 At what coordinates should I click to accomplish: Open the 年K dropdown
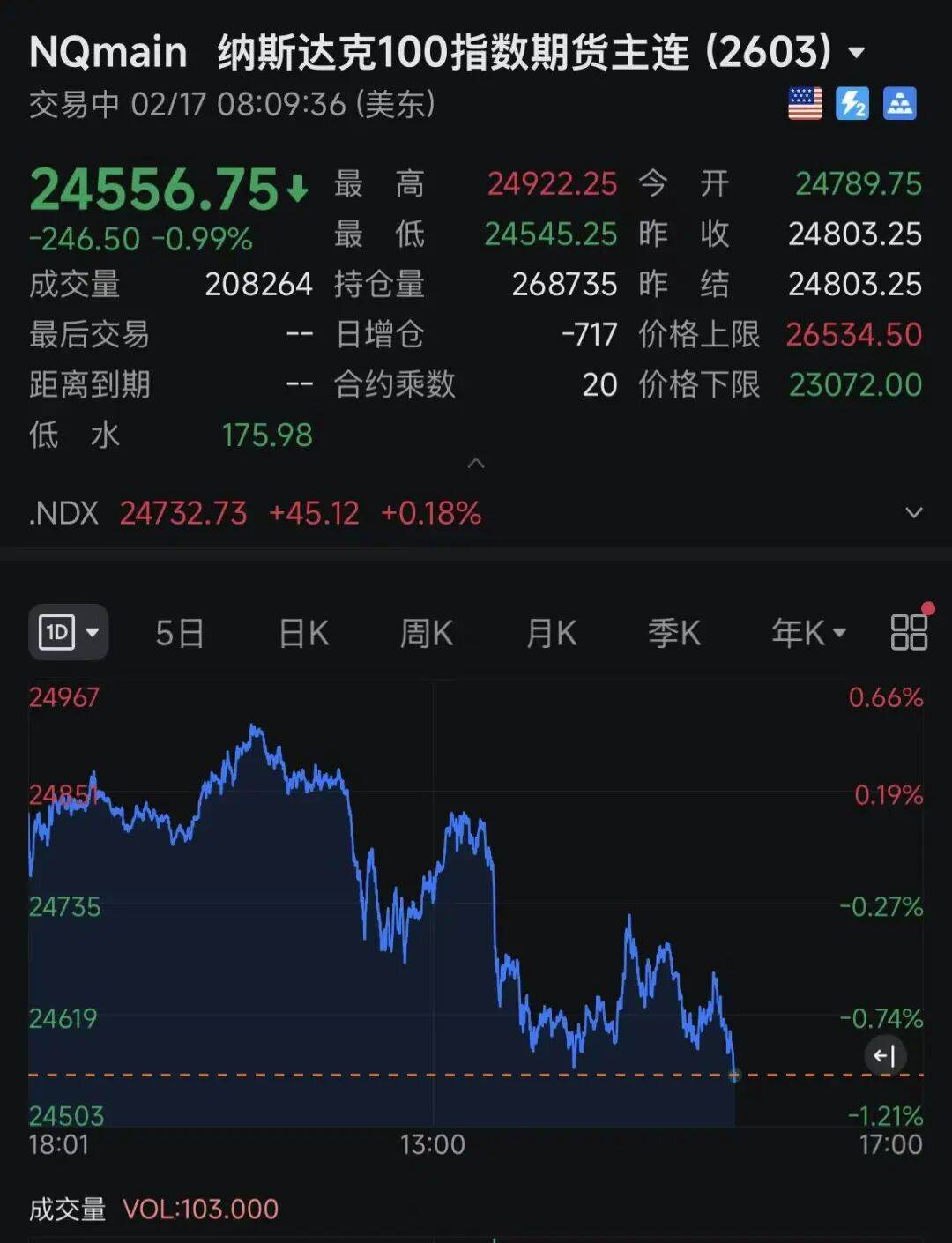[808, 633]
